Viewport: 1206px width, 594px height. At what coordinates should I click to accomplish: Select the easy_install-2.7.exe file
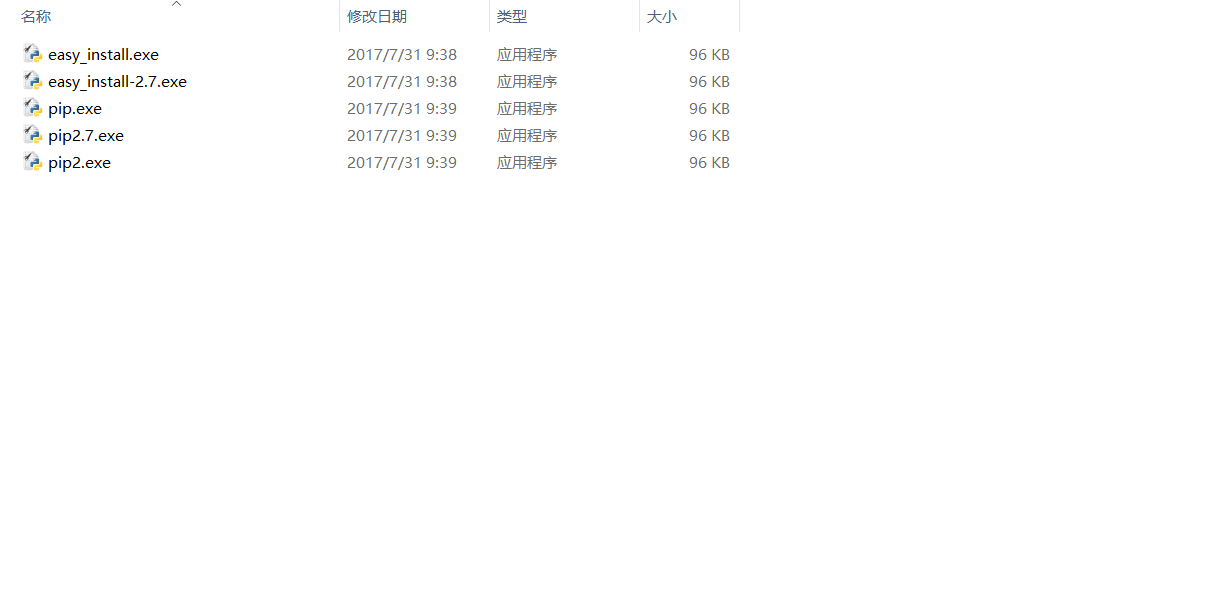(117, 82)
